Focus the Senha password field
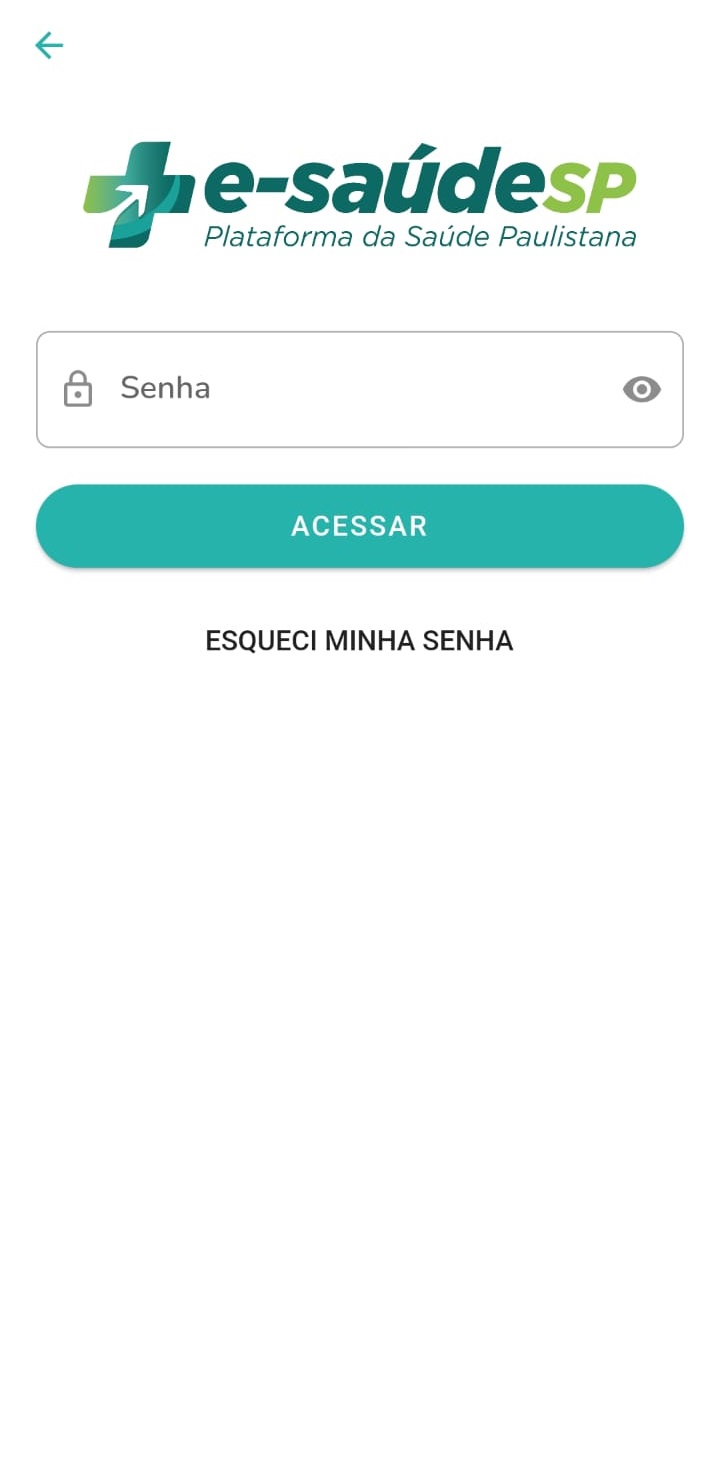The width and height of the screenshot is (720, 1457). coord(360,389)
